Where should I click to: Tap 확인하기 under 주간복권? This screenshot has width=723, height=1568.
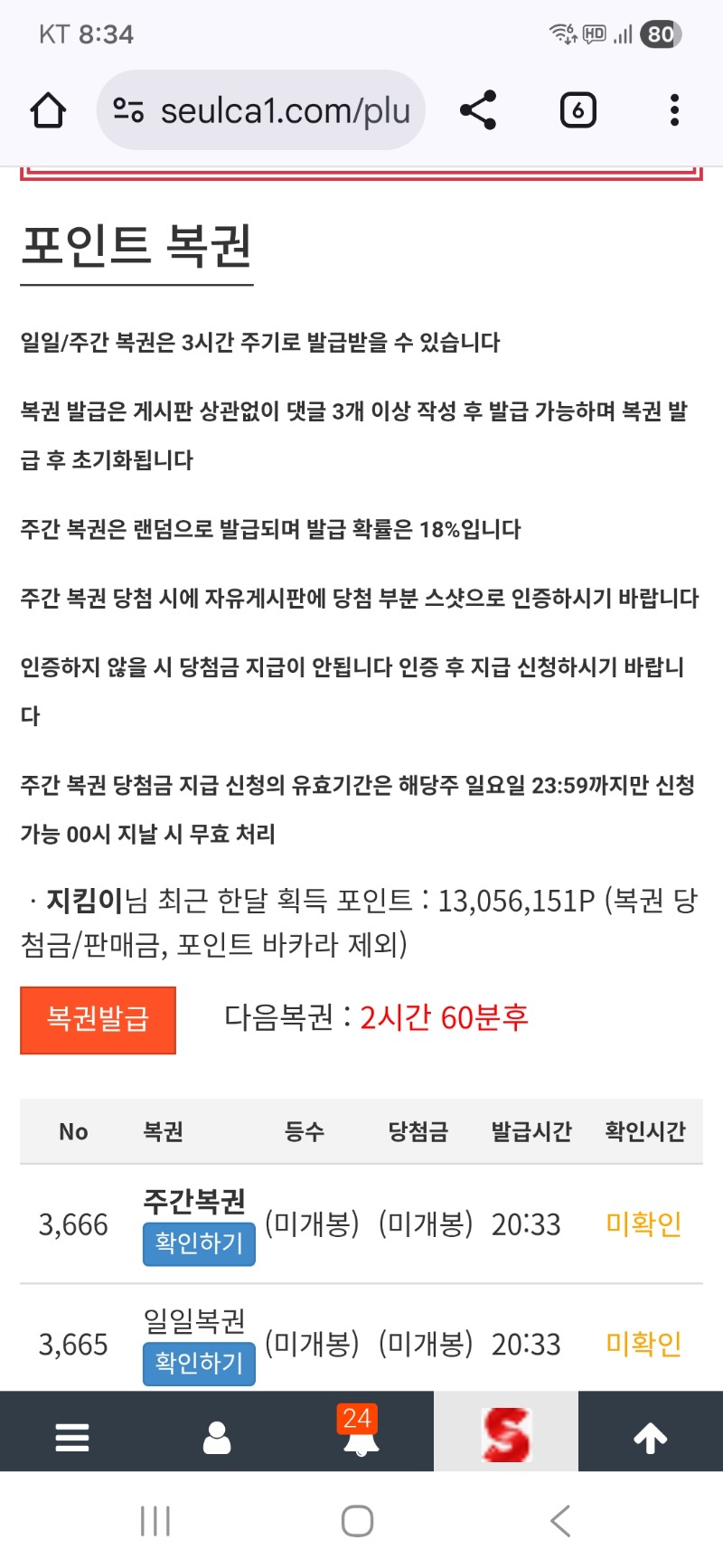click(x=199, y=1243)
